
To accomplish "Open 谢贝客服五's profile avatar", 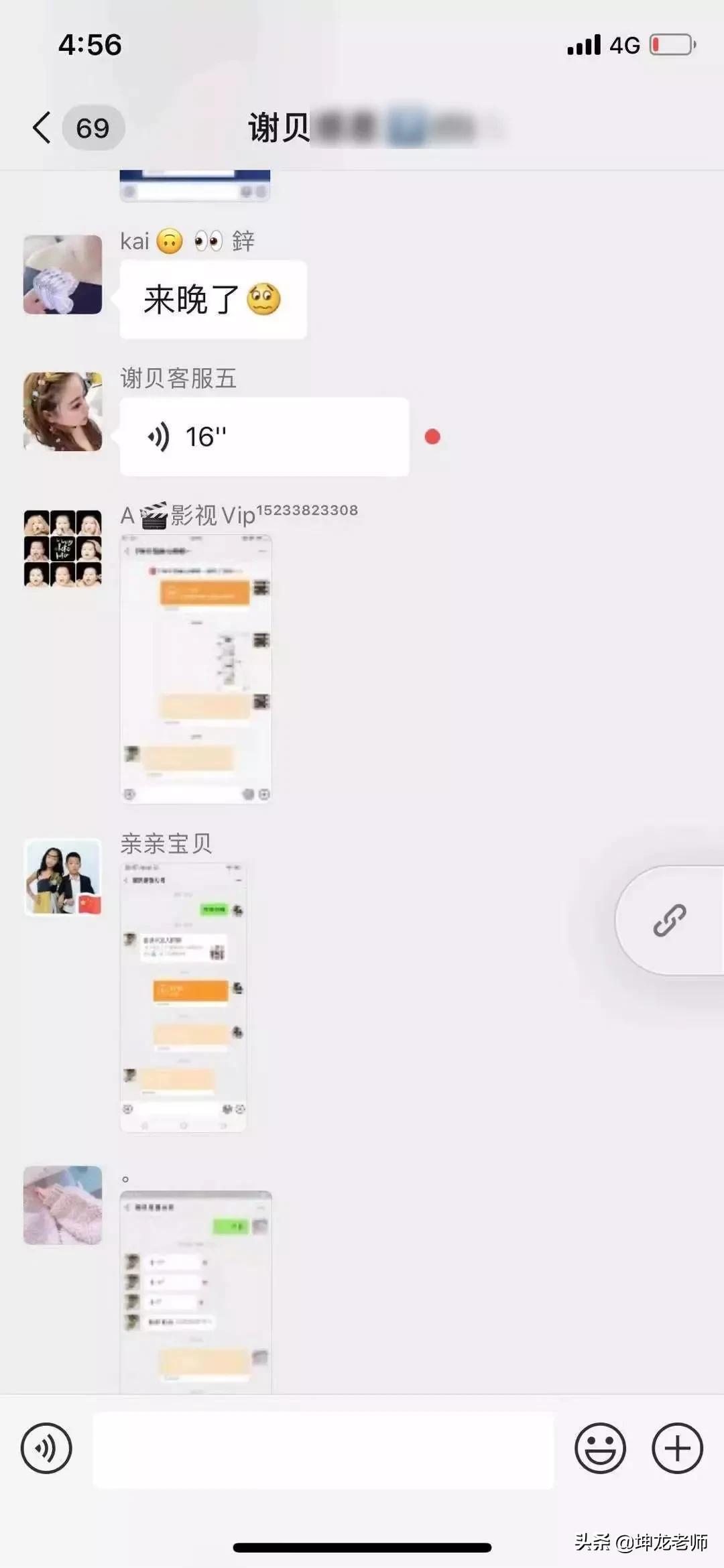I will [x=62, y=413].
